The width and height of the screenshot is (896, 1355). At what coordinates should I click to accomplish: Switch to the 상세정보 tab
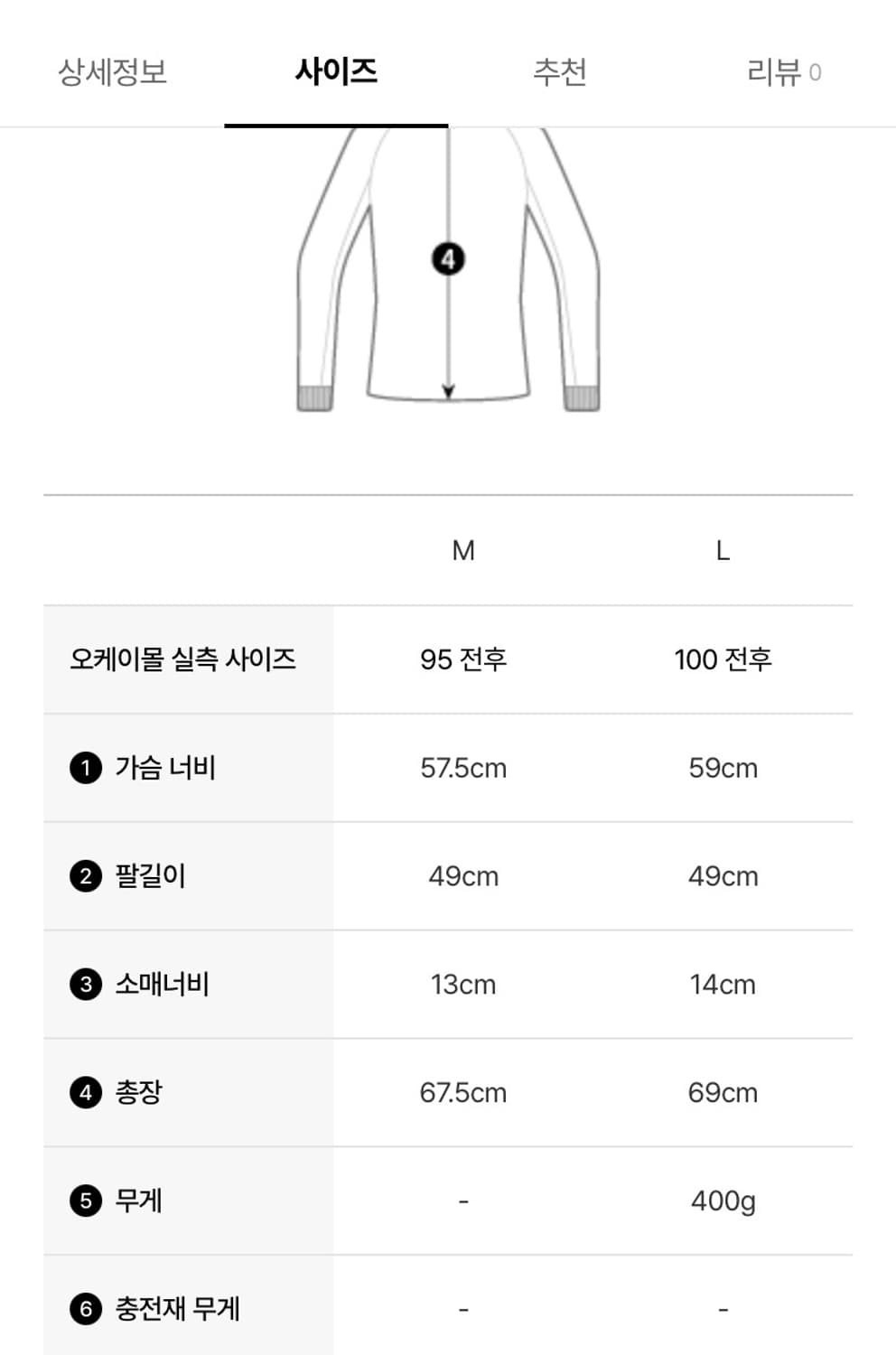click(x=112, y=72)
